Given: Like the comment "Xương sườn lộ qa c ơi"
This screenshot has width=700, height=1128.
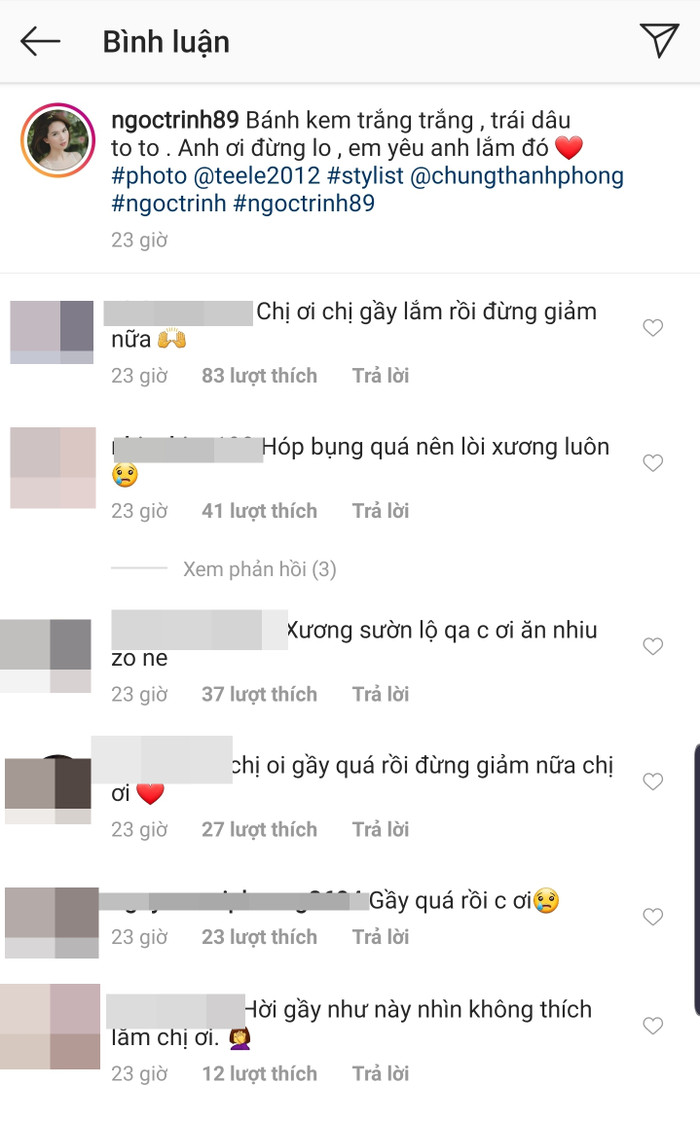Looking at the screenshot, I should [x=653, y=647].
